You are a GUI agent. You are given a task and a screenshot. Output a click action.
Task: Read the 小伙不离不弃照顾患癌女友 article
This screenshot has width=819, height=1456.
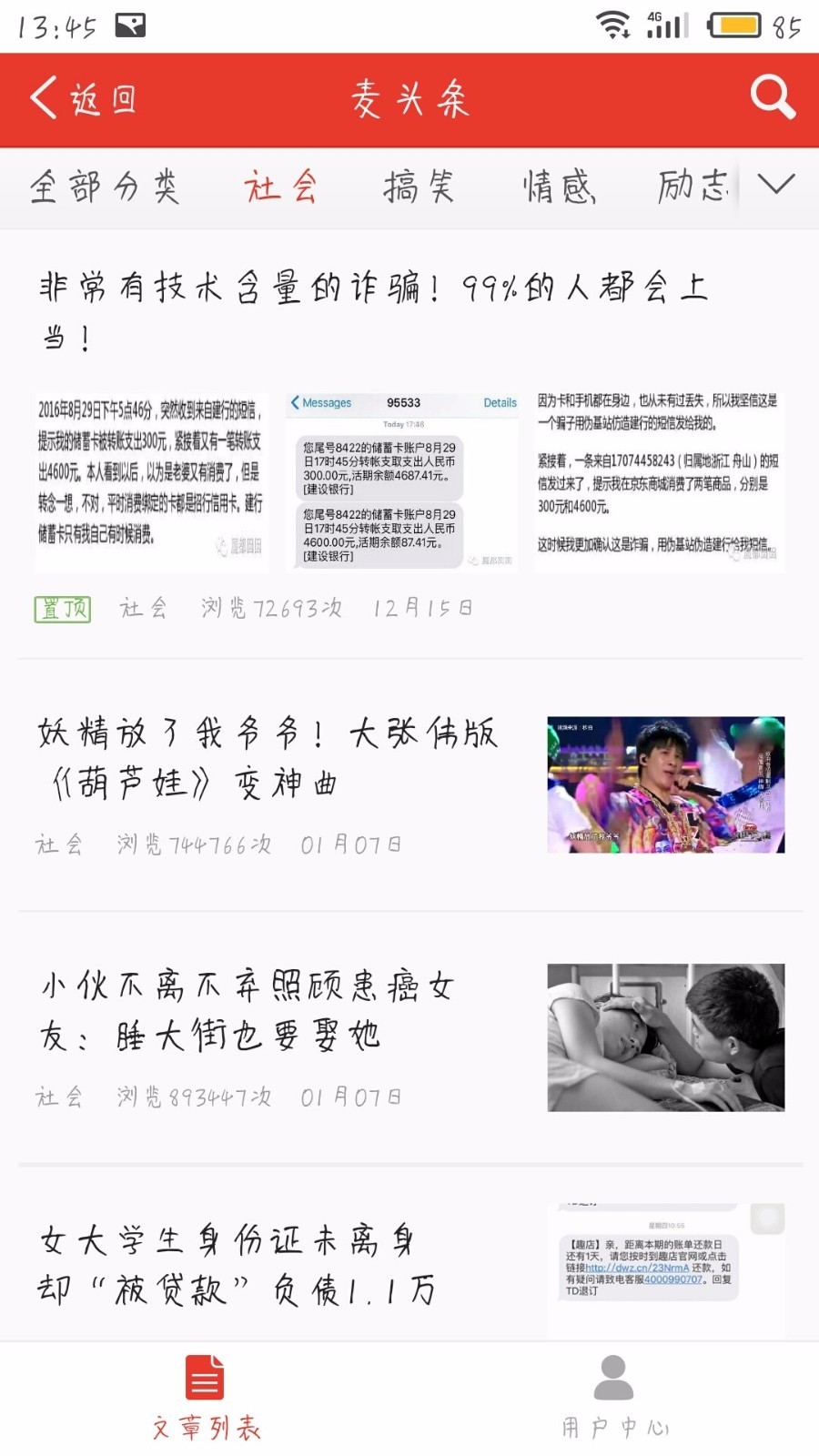click(248, 1010)
